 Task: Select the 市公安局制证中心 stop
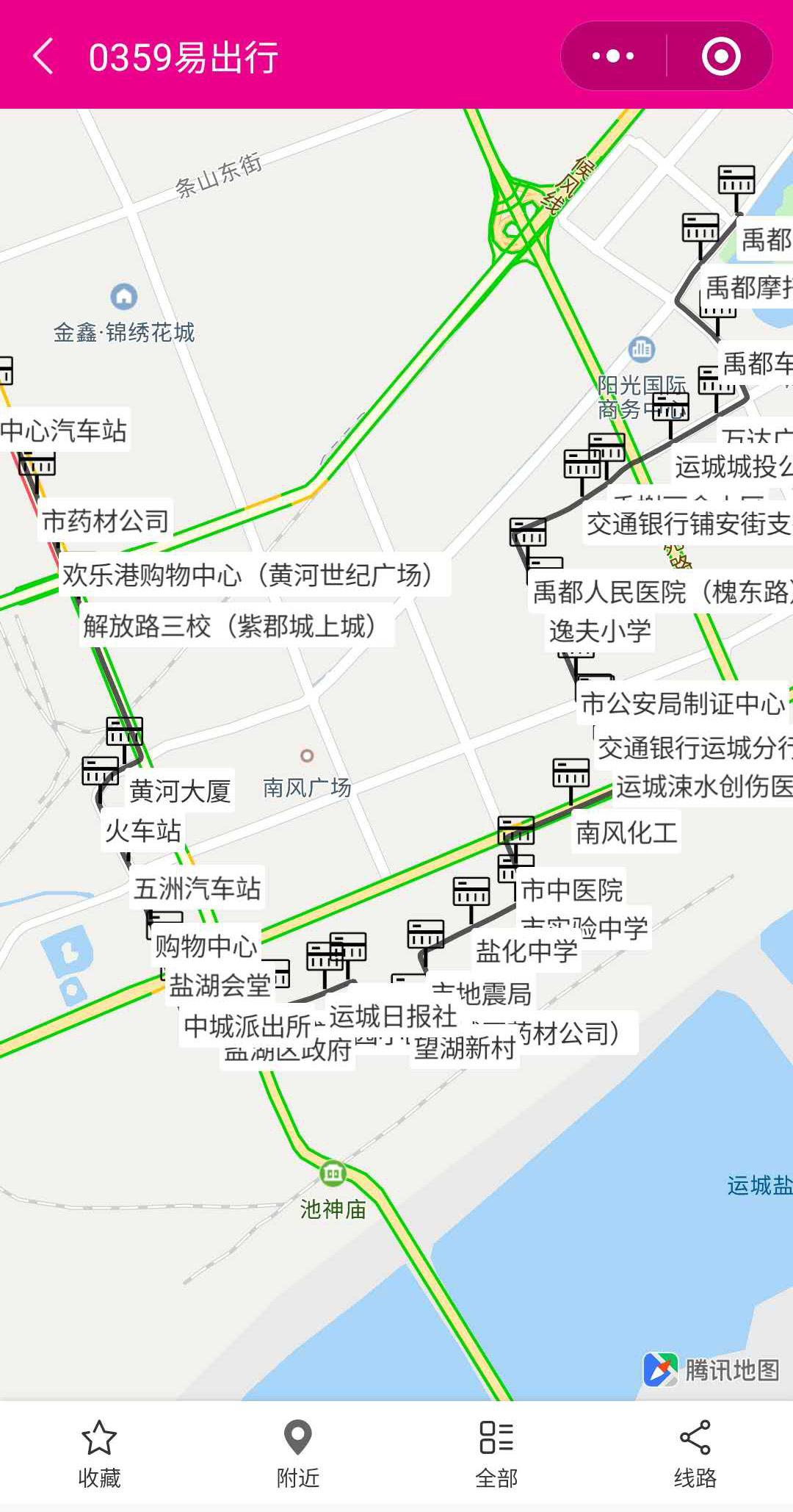coord(683,703)
